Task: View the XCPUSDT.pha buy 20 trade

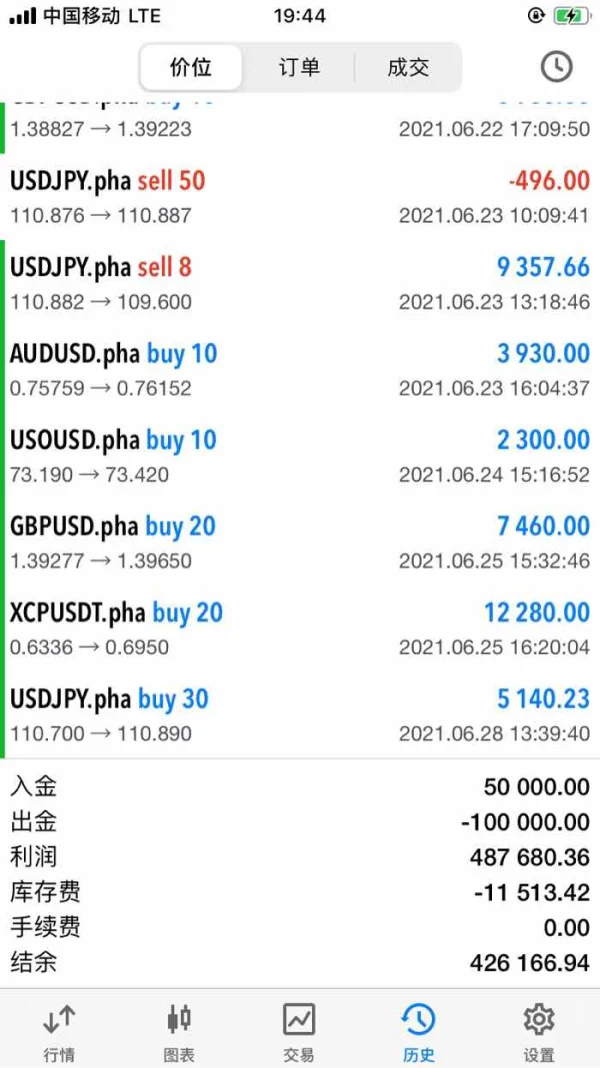Action: [x=300, y=629]
